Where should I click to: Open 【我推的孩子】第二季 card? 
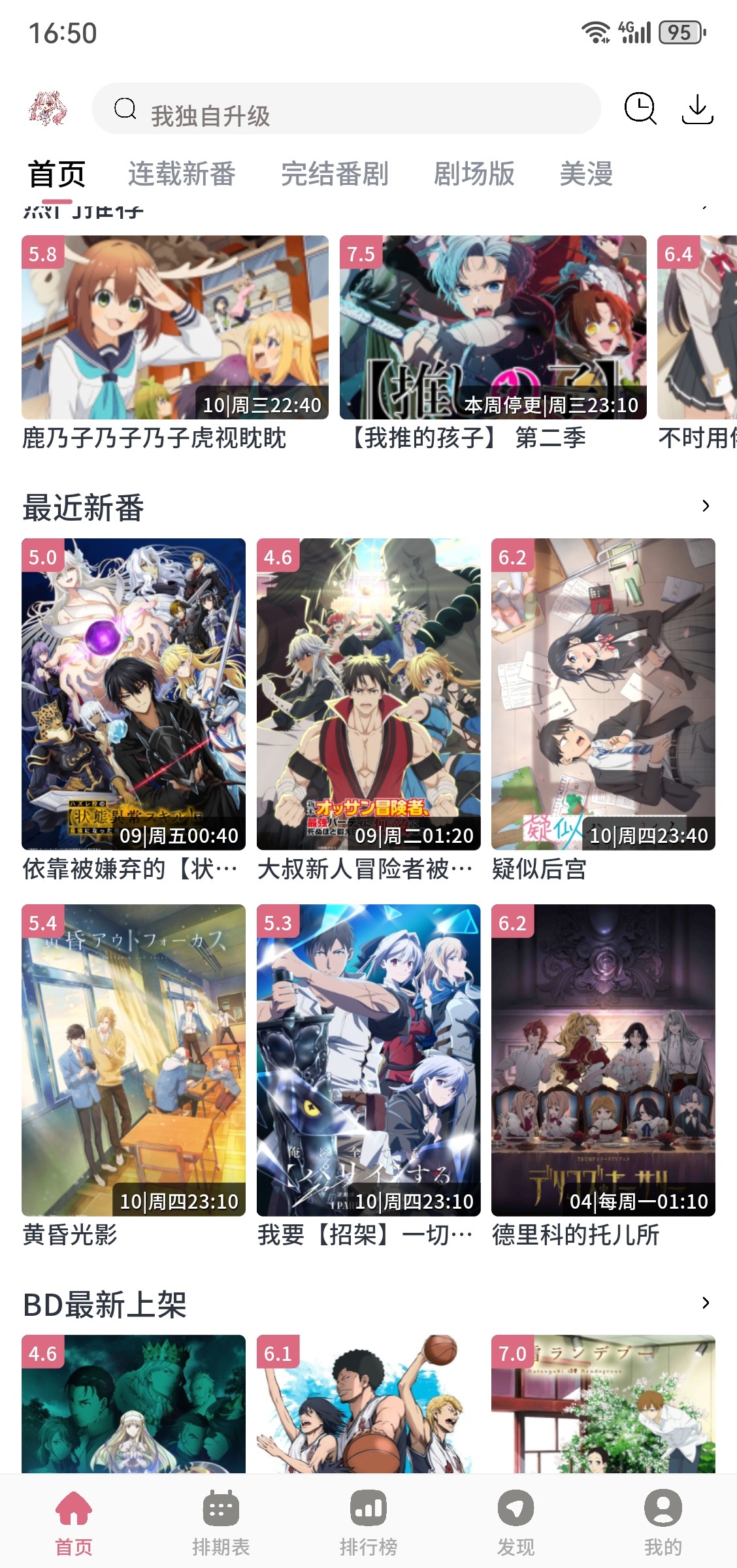[493, 327]
